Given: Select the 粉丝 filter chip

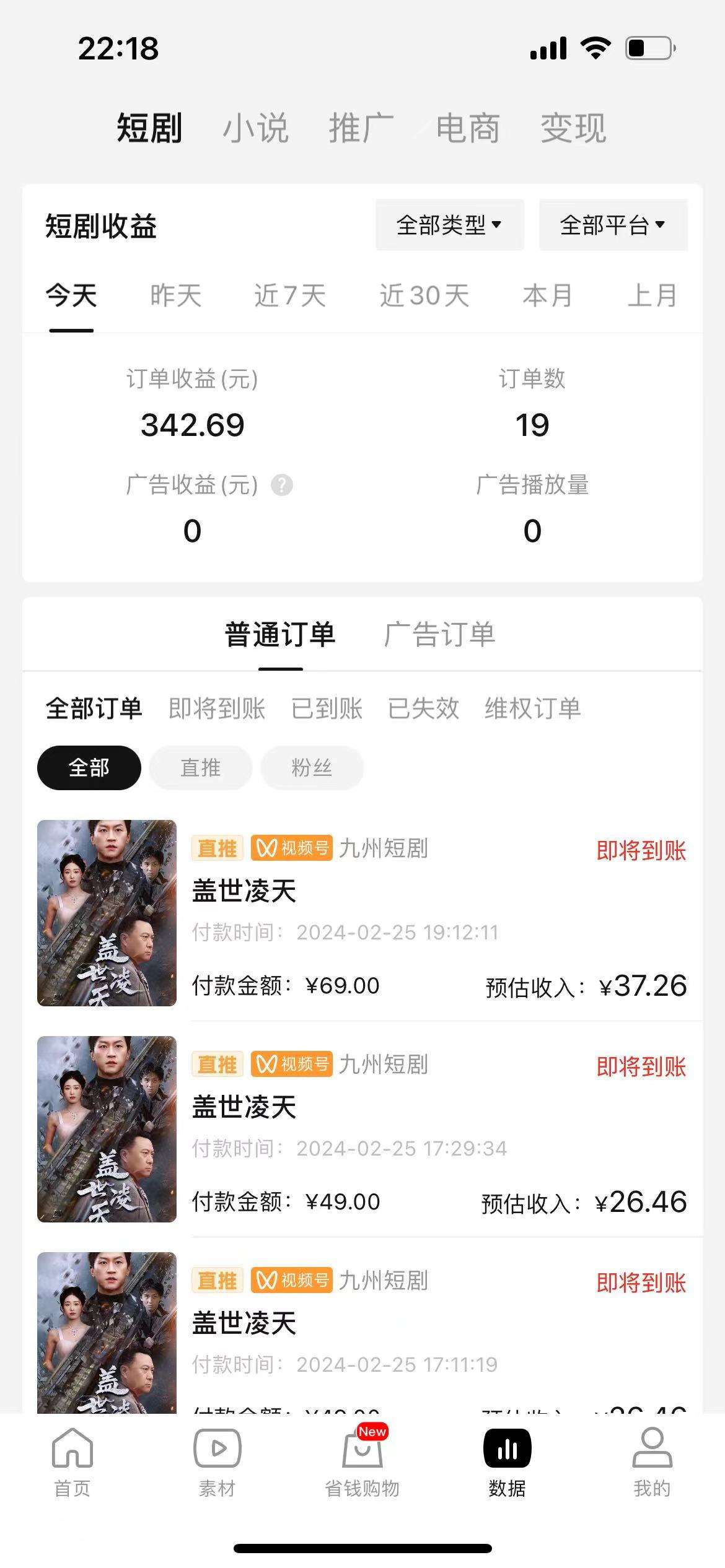Looking at the screenshot, I should click(312, 768).
